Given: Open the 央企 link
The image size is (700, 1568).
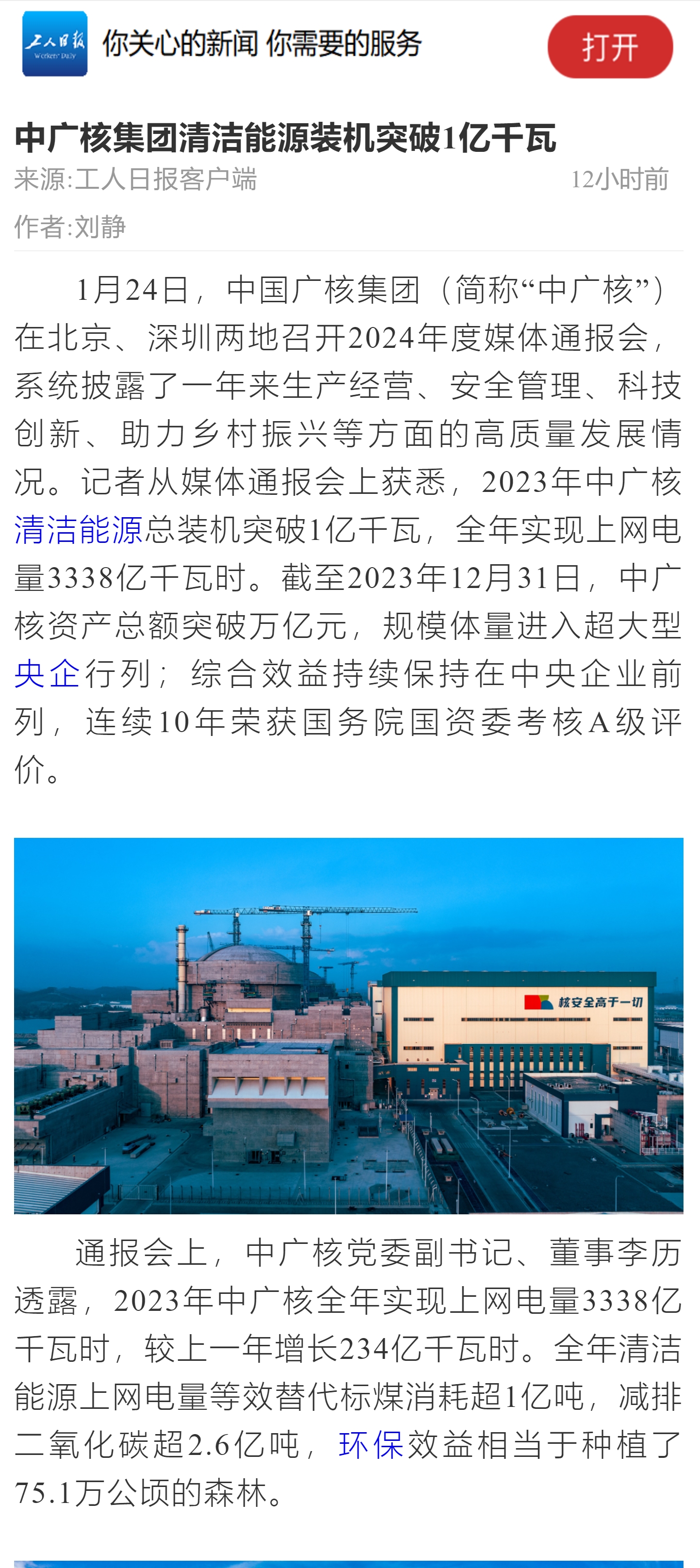Looking at the screenshot, I should (x=48, y=674).
